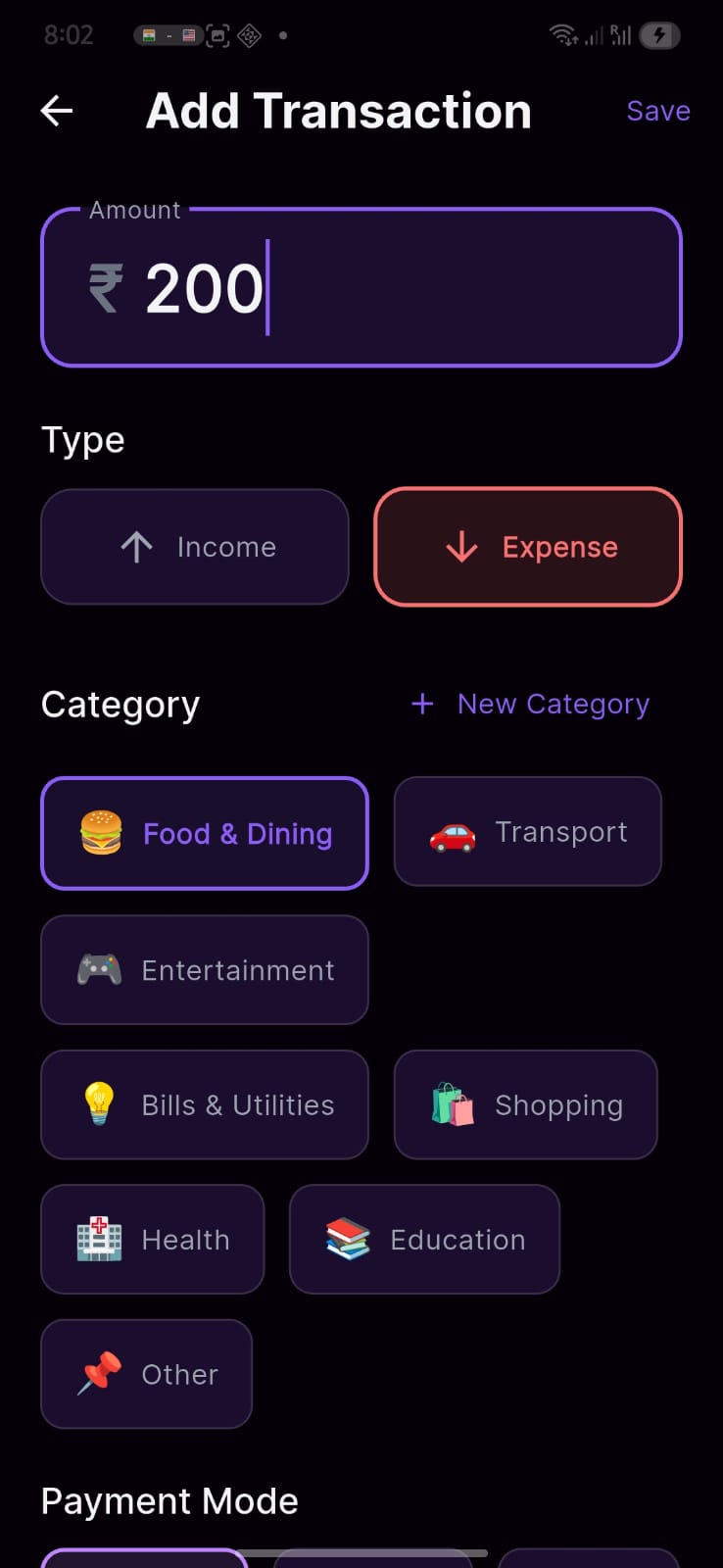The width and height of the screenshot is (723, 1568).
Task: Click the gamepad icon for Entertainment
Action: (100, 970)
